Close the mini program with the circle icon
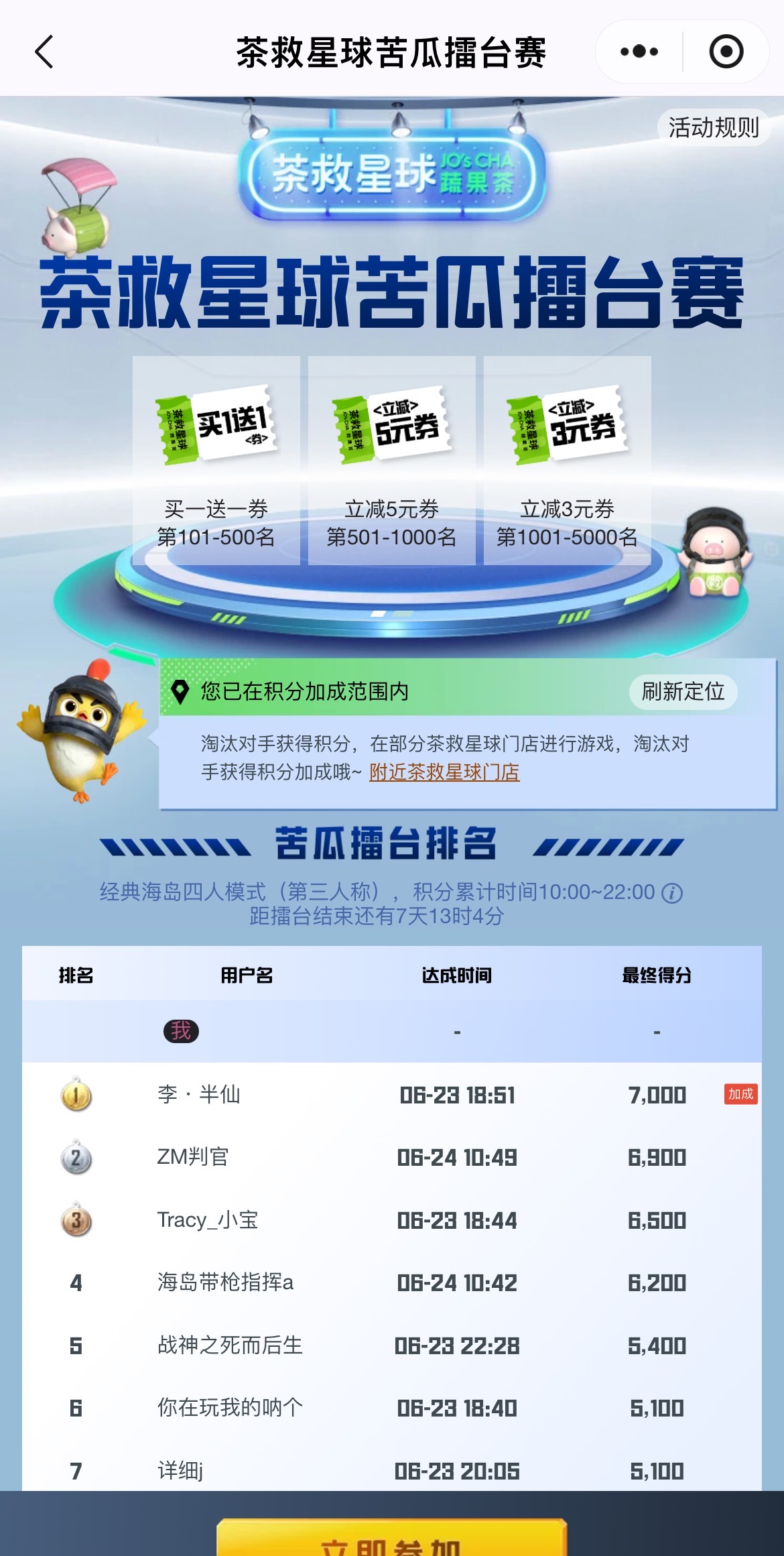The height and width of the screenshot is (1556, 784). (x=726, y=52)
